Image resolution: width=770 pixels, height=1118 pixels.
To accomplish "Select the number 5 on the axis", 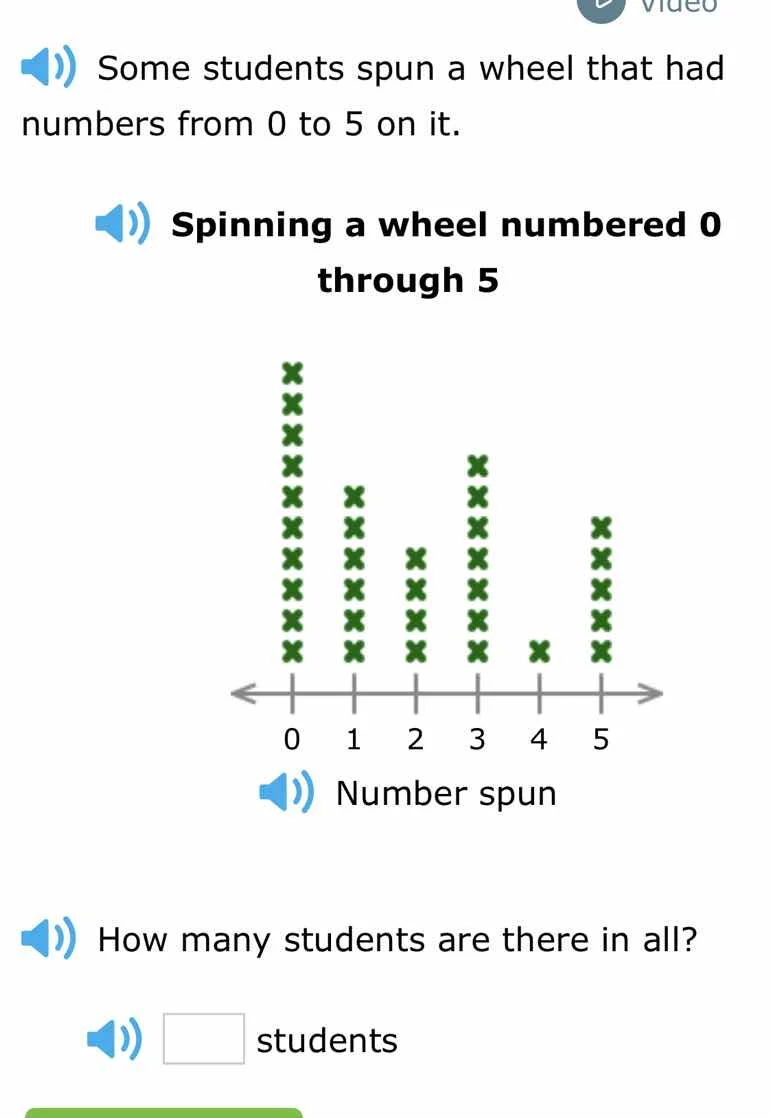I will tap(602, 739).
